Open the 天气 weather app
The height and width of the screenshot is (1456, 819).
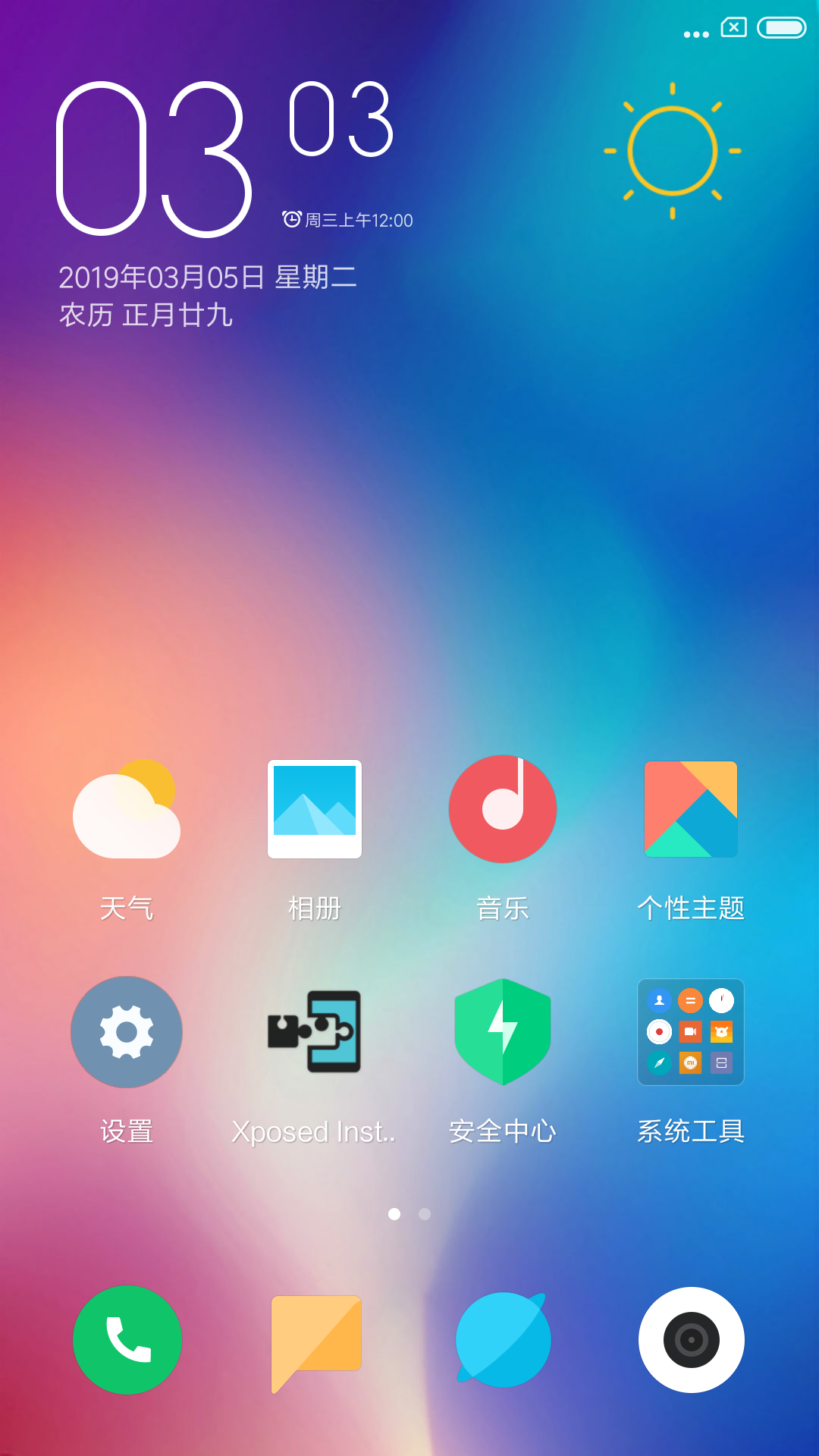[127, 810]
